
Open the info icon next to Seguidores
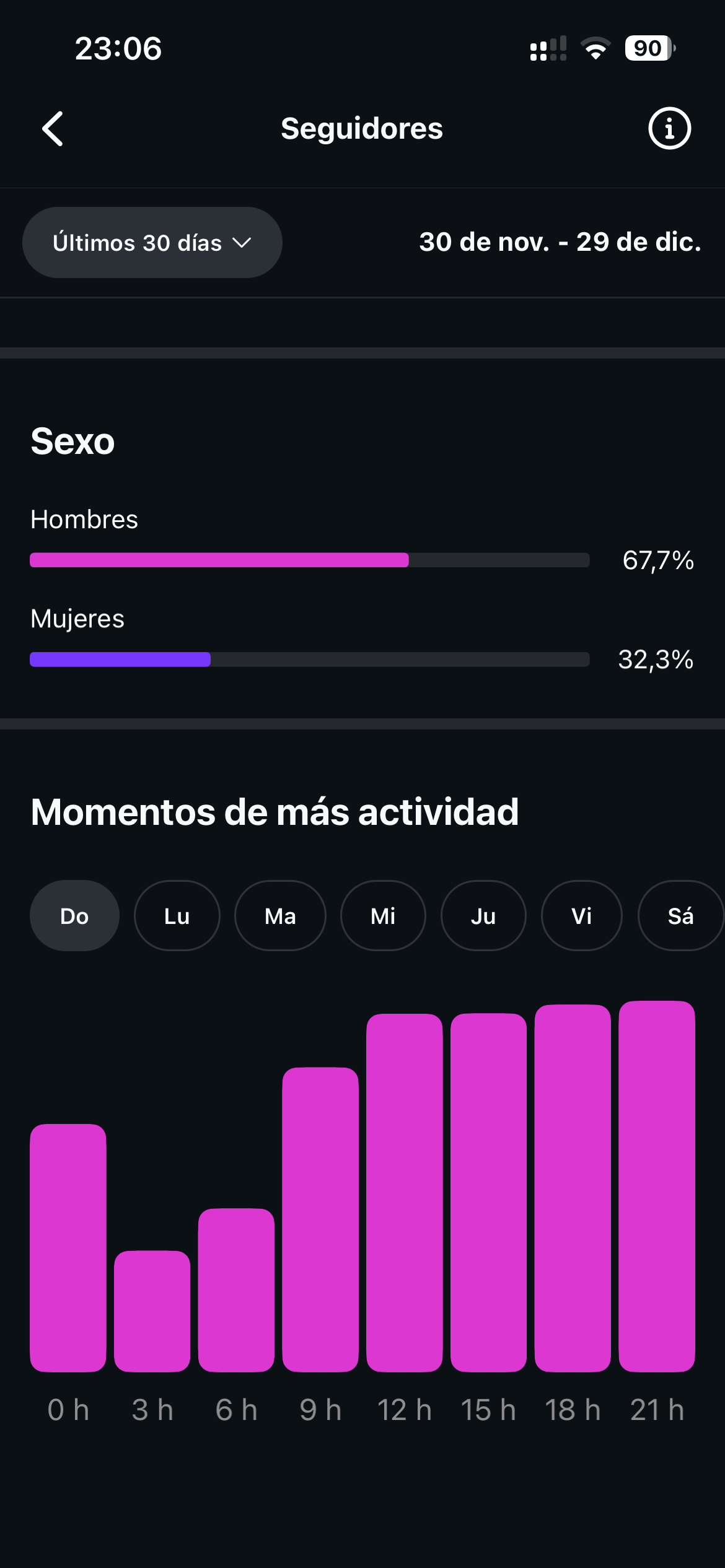(669, 129)
